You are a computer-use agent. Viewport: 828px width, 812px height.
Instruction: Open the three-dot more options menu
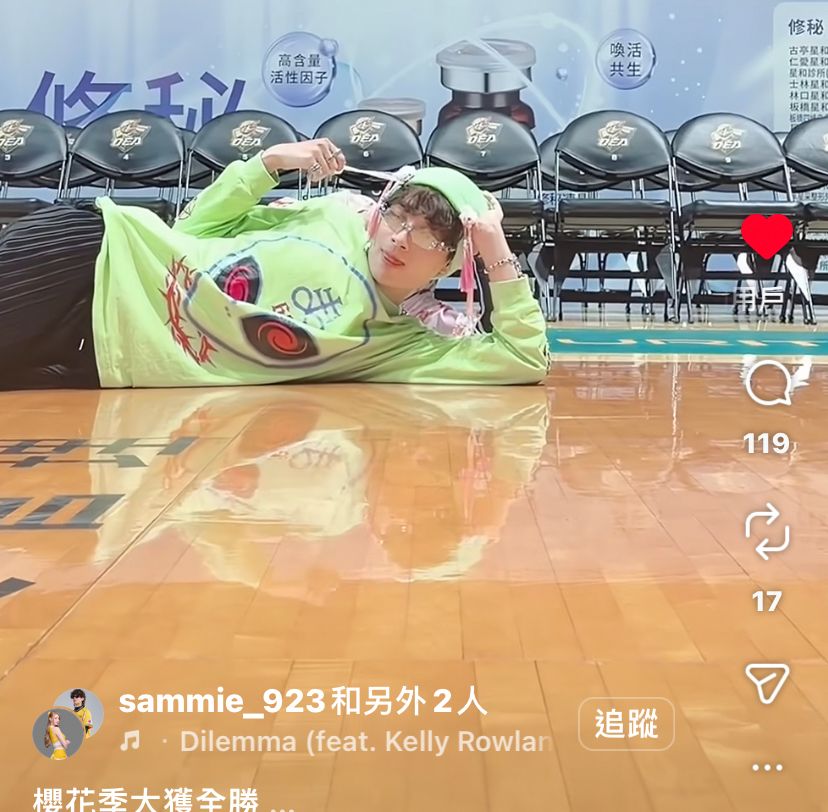[767, 768]
